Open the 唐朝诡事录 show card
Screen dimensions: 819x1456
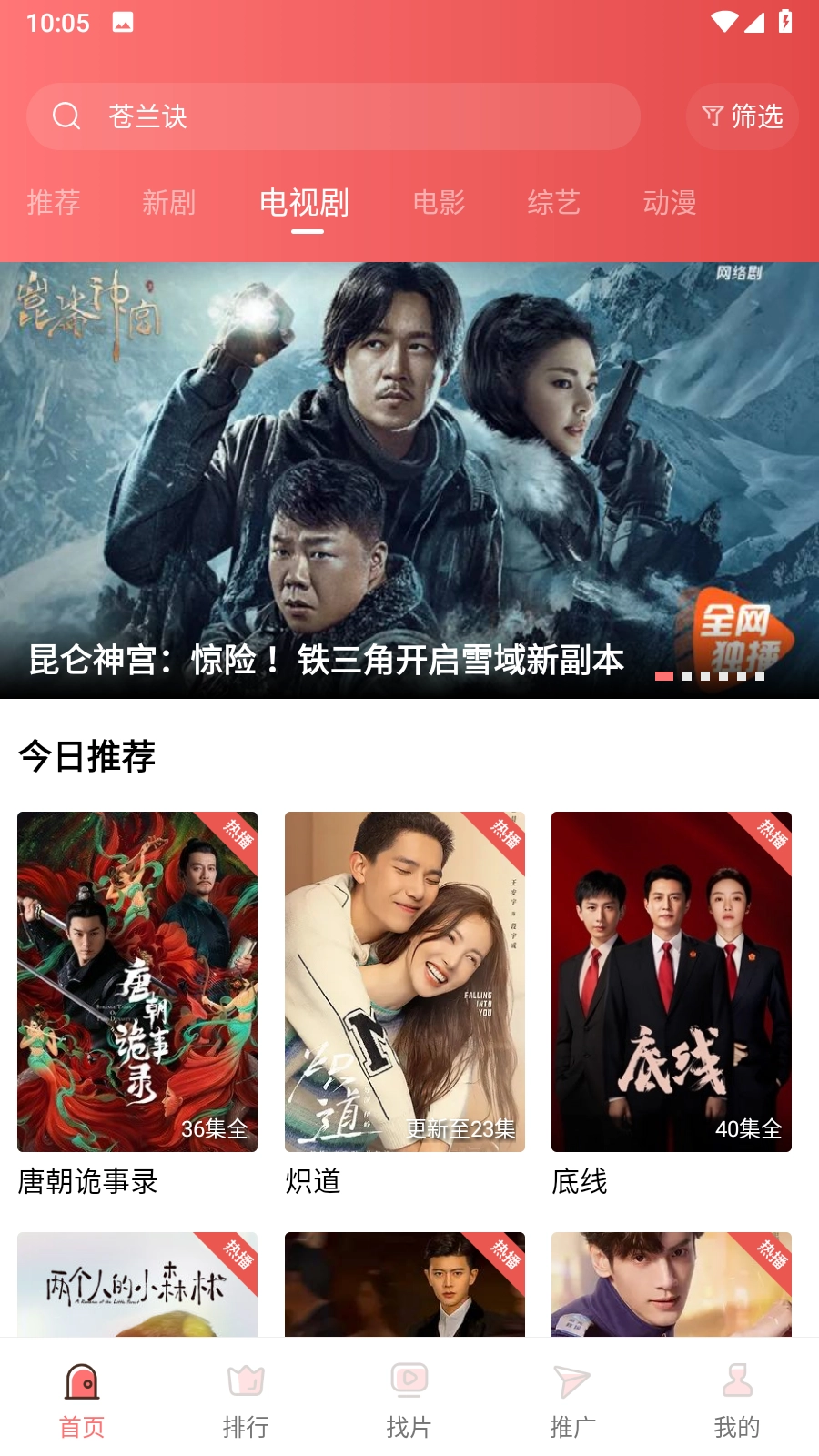click(x=137, y=982)
